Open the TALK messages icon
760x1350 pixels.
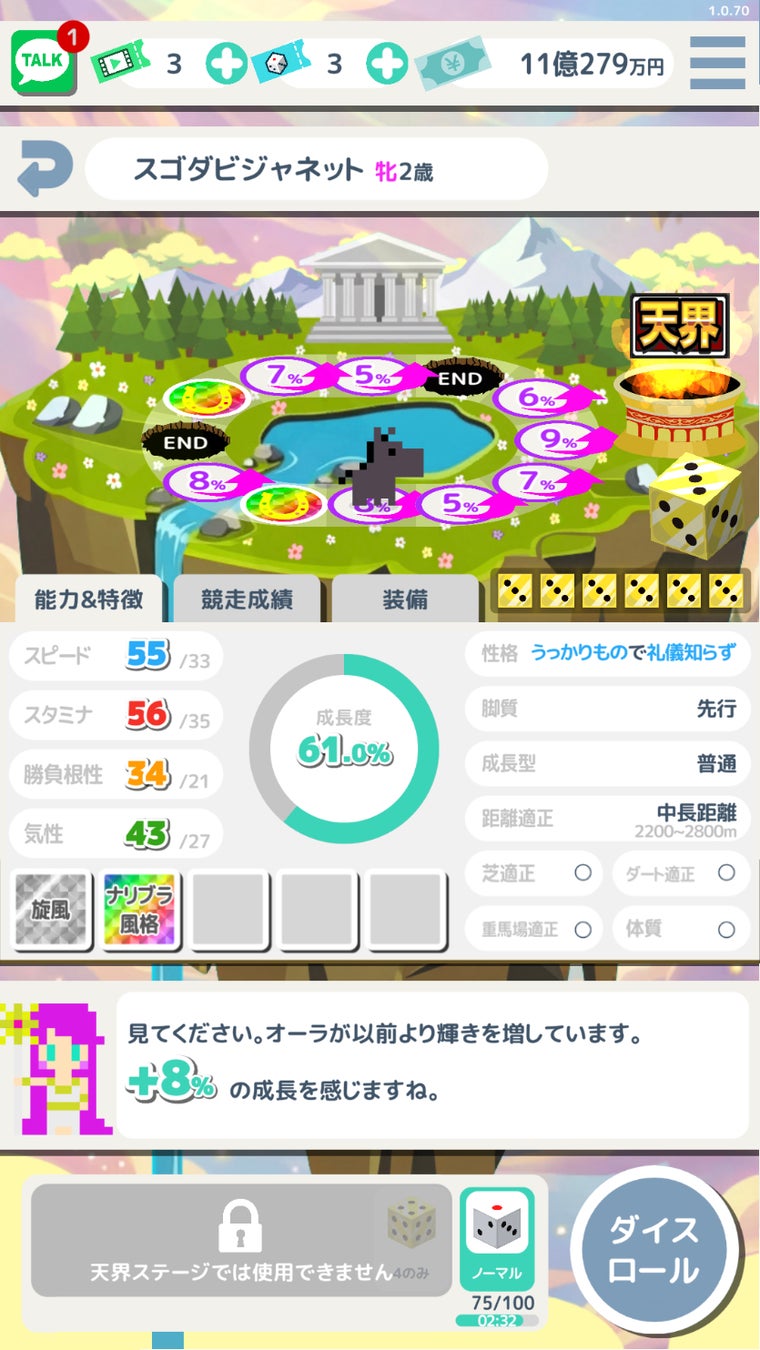click(44, 63)
